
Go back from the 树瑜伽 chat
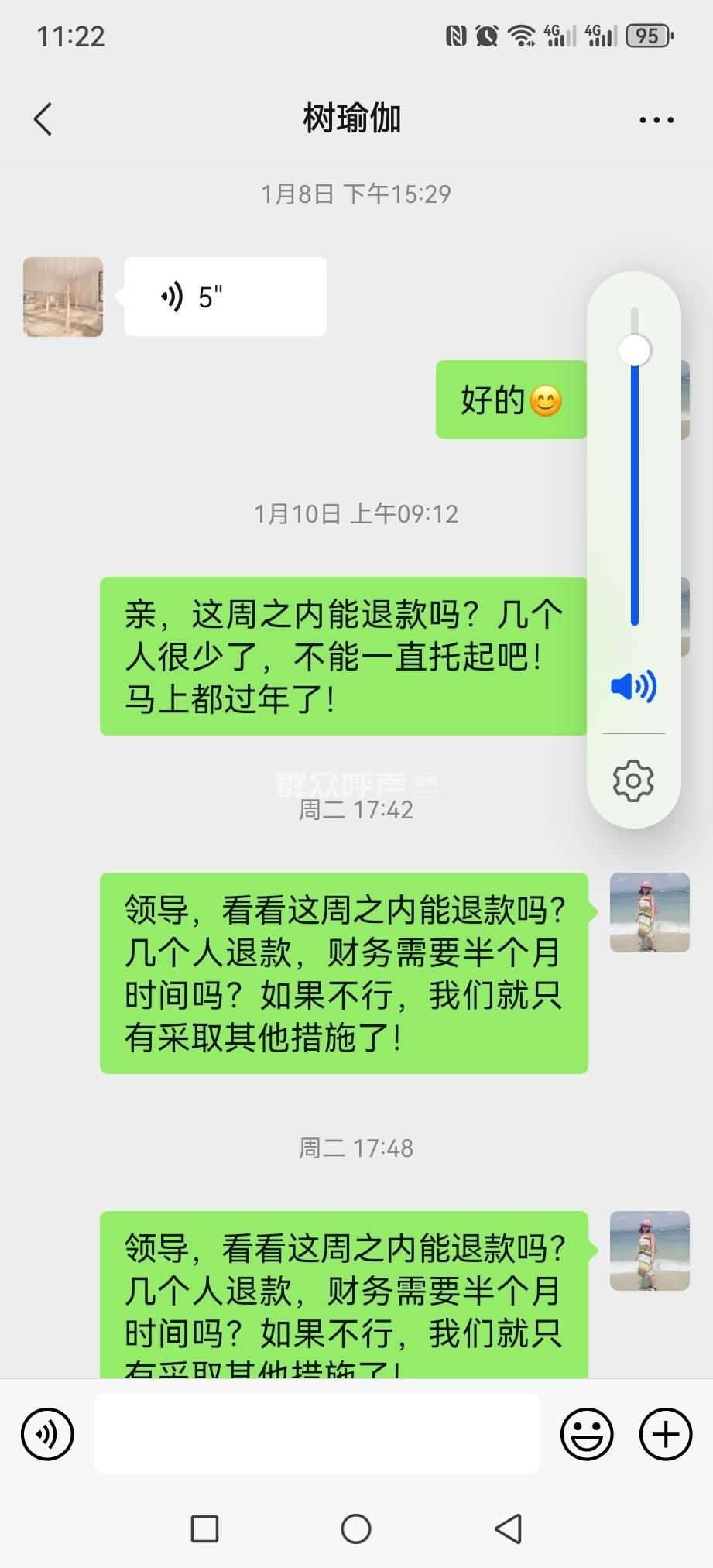(43, 119)
